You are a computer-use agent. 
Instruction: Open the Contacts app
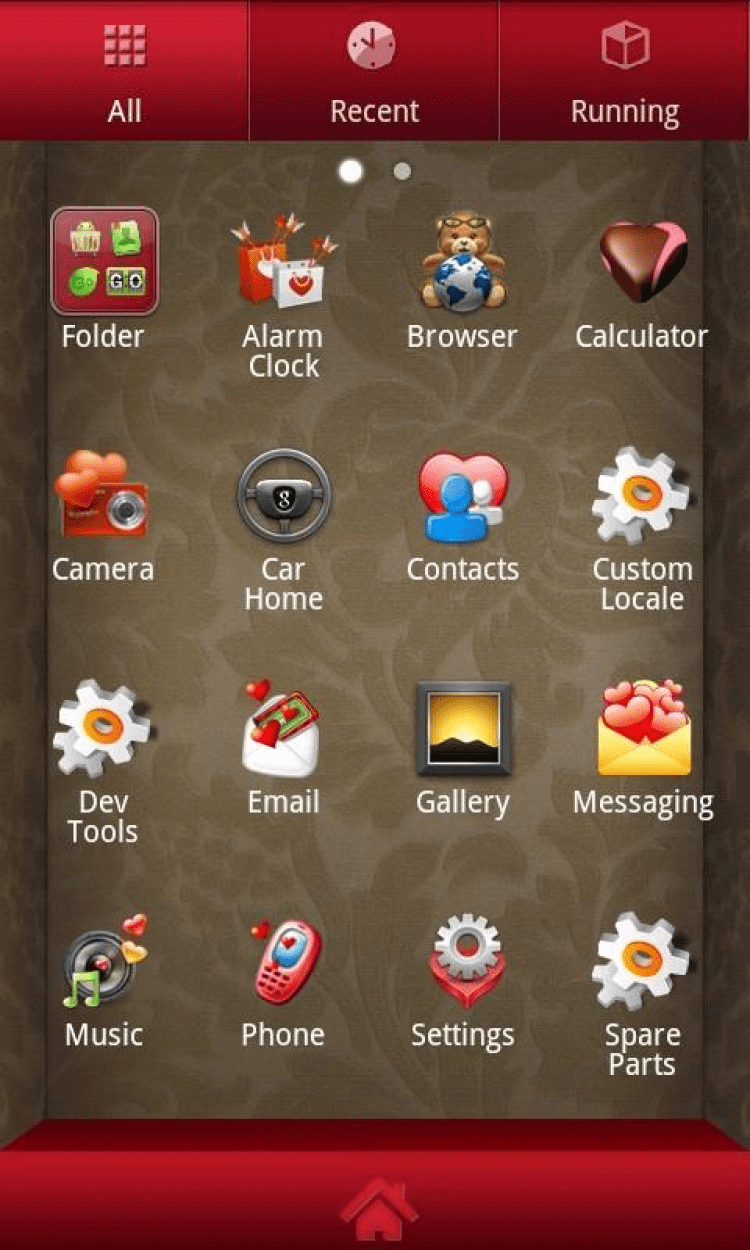(x=462, y=496)
